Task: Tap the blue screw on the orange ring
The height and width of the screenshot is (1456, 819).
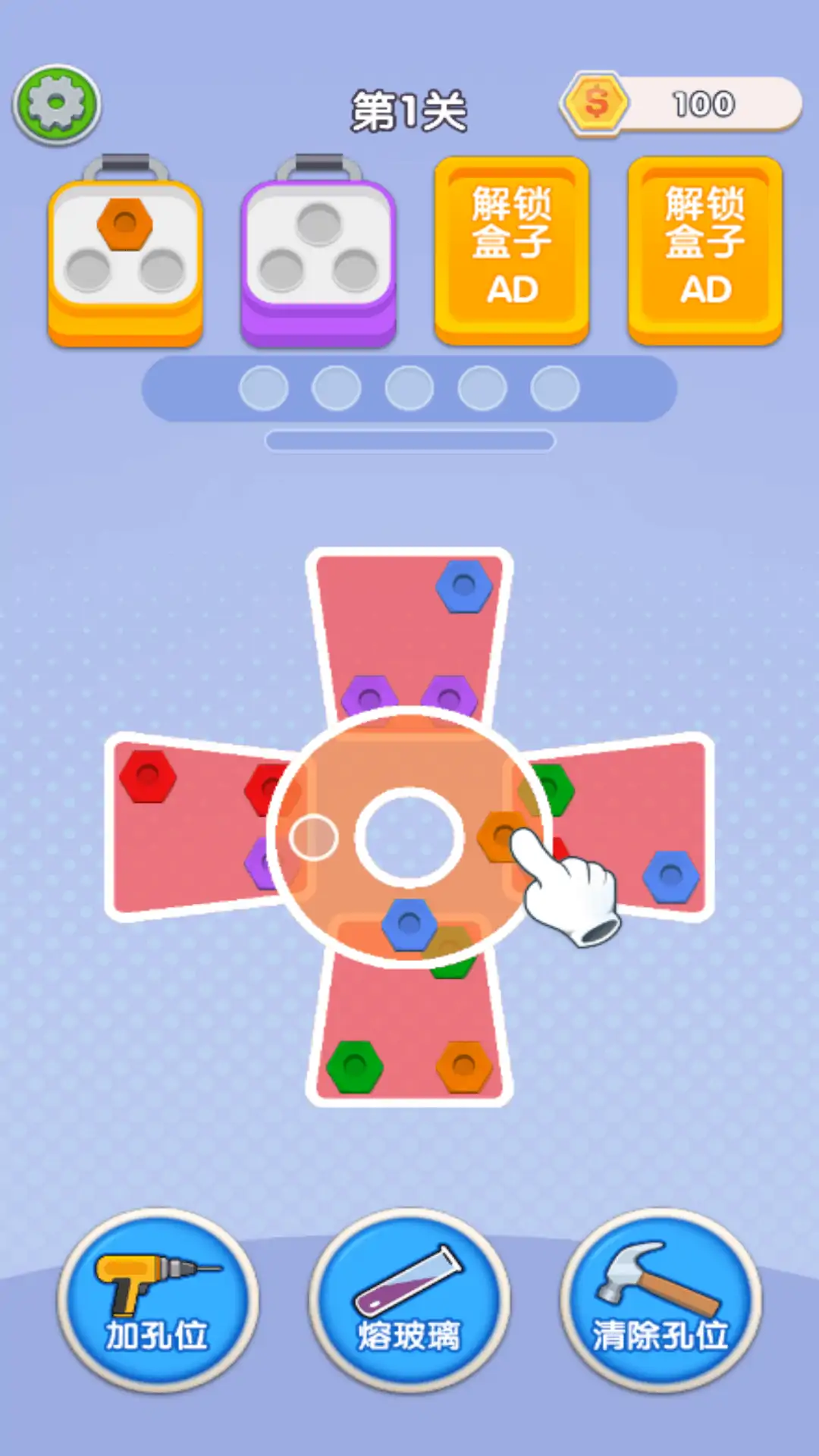Action: (x=409, y=924)
